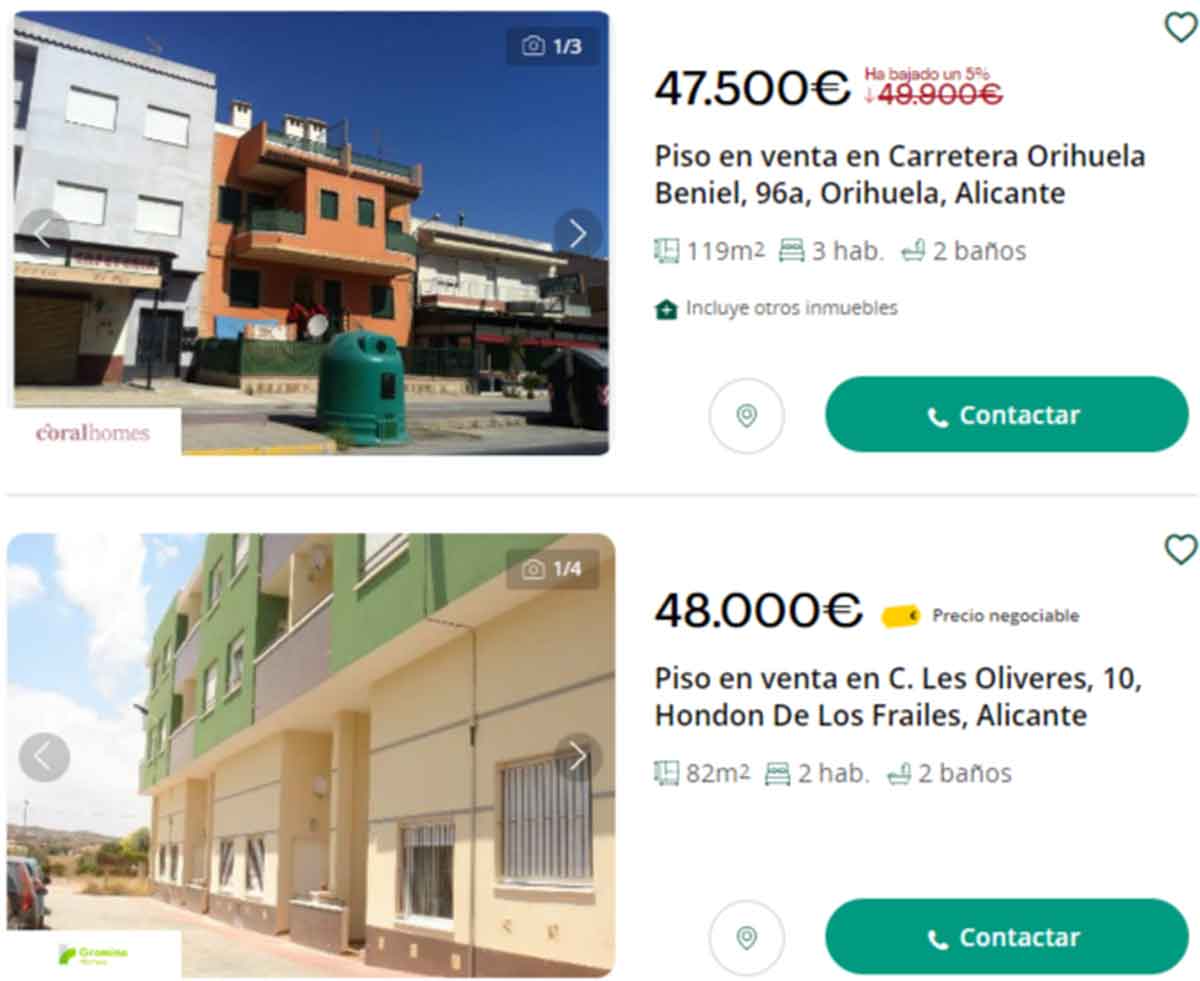Contact the seller of the 48.000€ flat
Image resolution: width=1200 pixels, height=981 pixels.
coord(1006,937)
